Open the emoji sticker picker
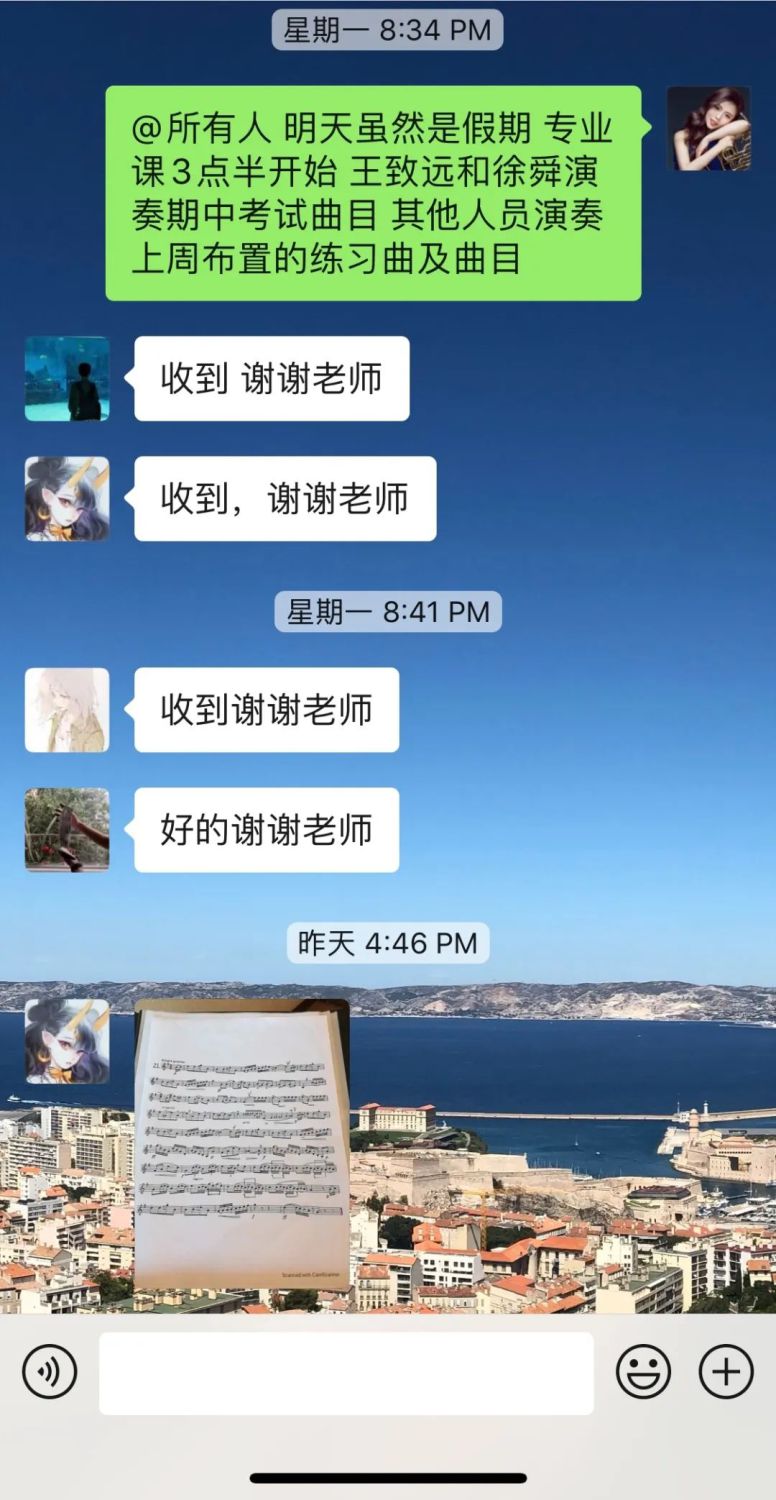 click(x=643, y=1371)
